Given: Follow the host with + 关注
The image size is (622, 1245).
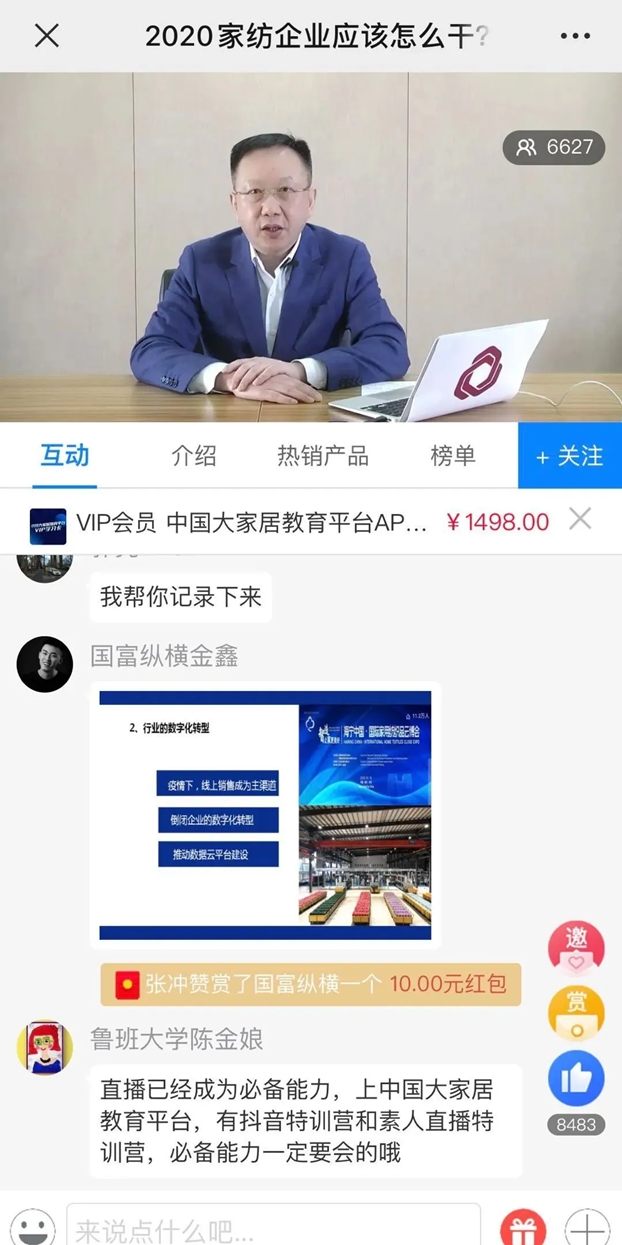Looking at the screenshot, I should (570, 456).
